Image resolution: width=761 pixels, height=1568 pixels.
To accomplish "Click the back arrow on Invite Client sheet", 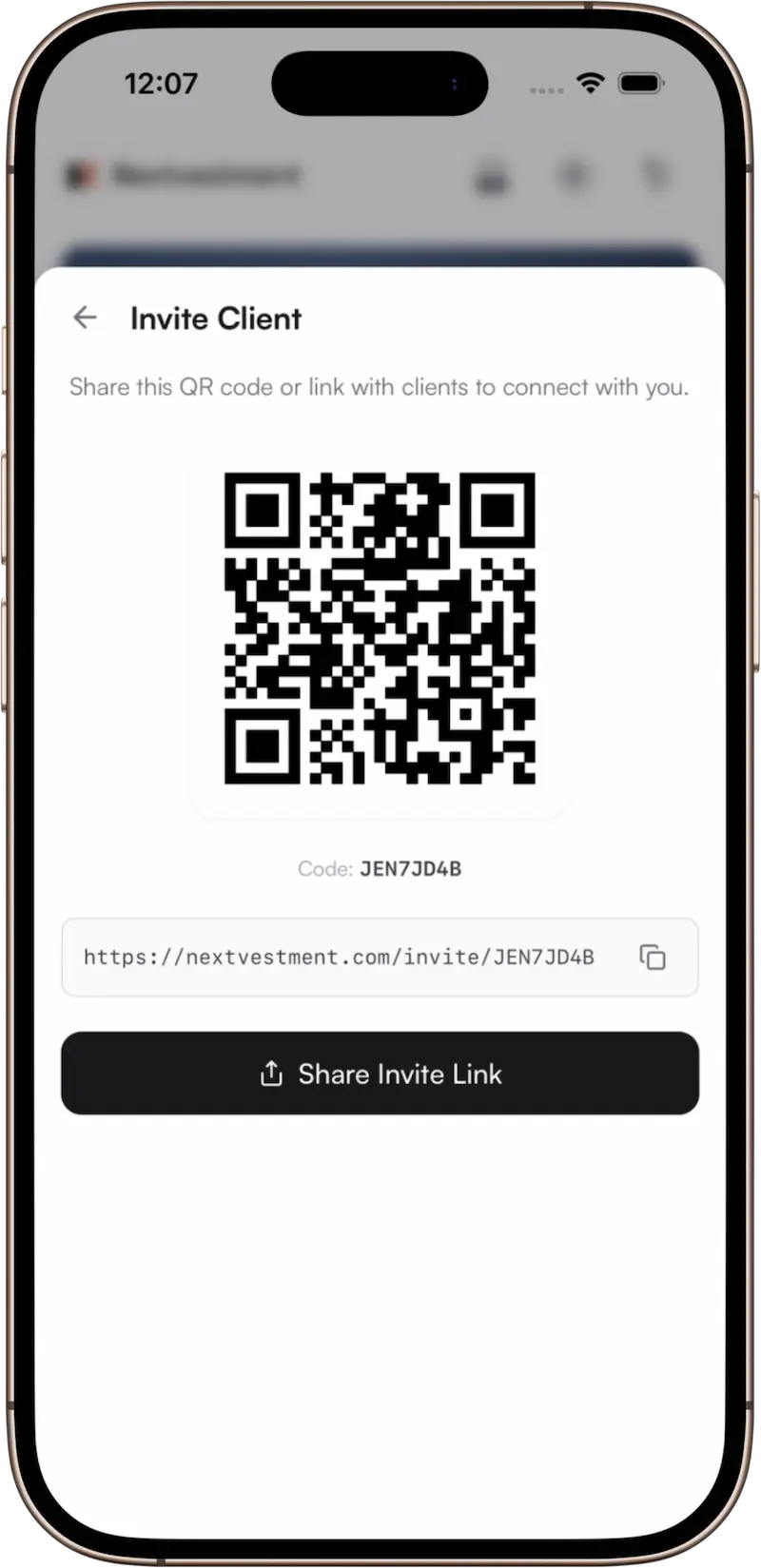I will tap(85, 318).
